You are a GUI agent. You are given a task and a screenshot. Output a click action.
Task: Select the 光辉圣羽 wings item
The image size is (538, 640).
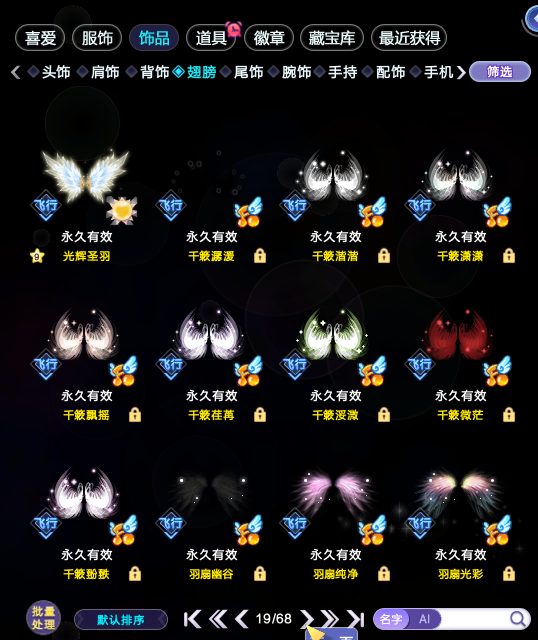[x=84, y=206]
